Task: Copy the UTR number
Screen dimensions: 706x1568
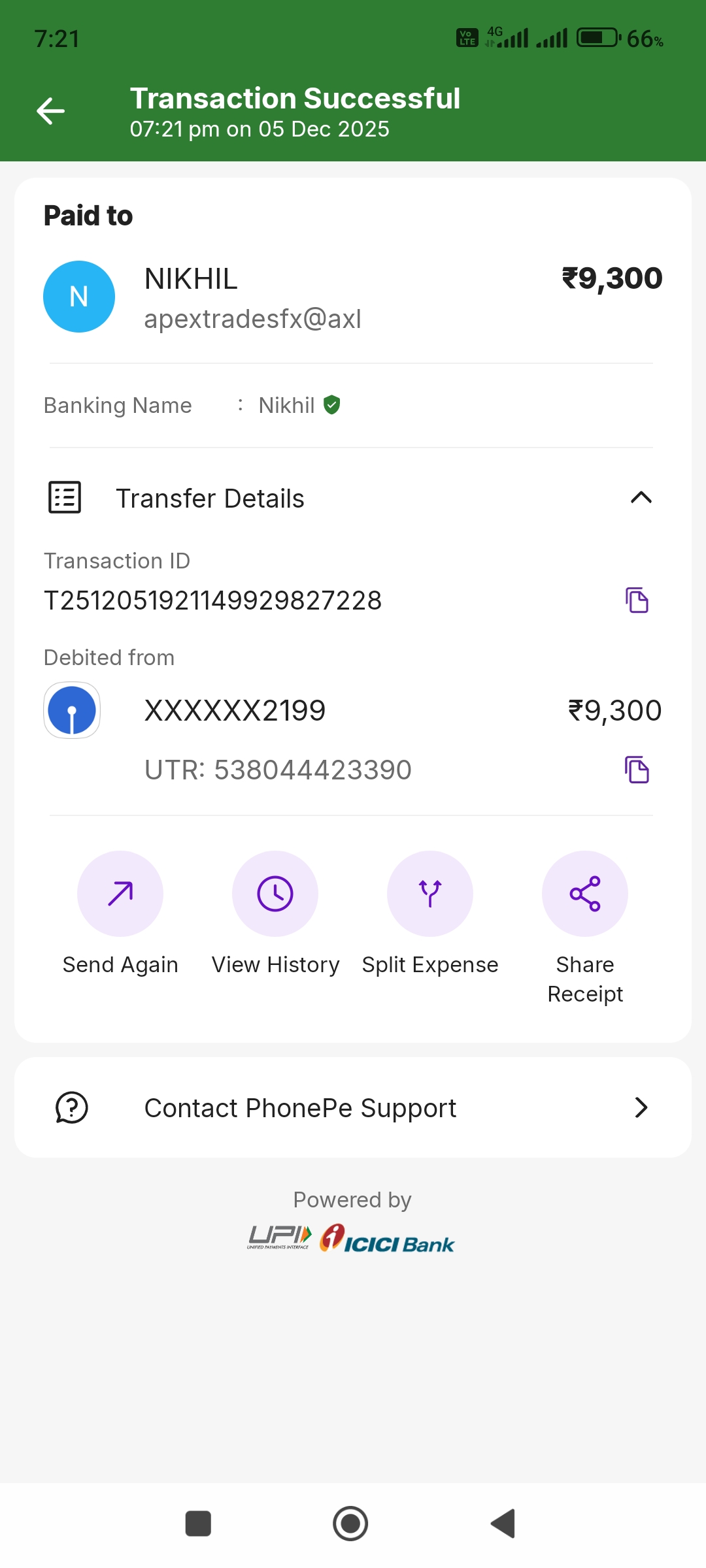Action: (x=637, y=769)
